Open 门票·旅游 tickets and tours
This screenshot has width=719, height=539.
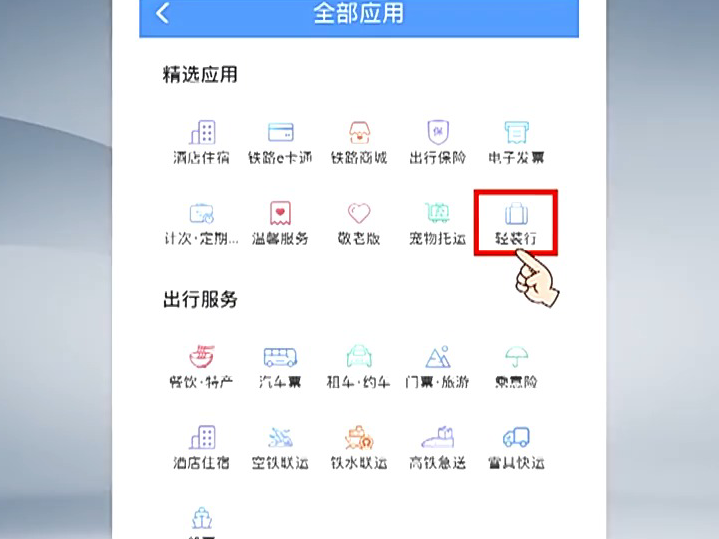click(437, 365)
